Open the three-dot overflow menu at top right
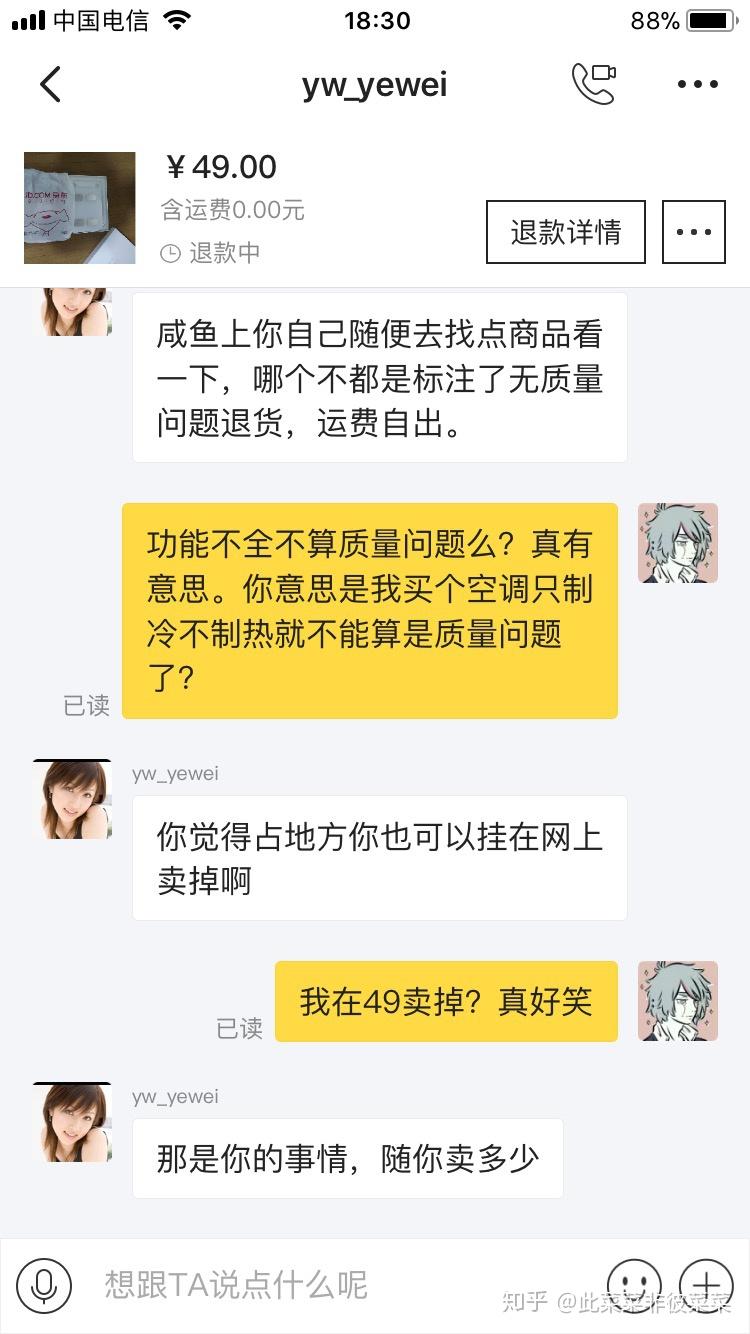750x1334 pixels. (696, 84)
